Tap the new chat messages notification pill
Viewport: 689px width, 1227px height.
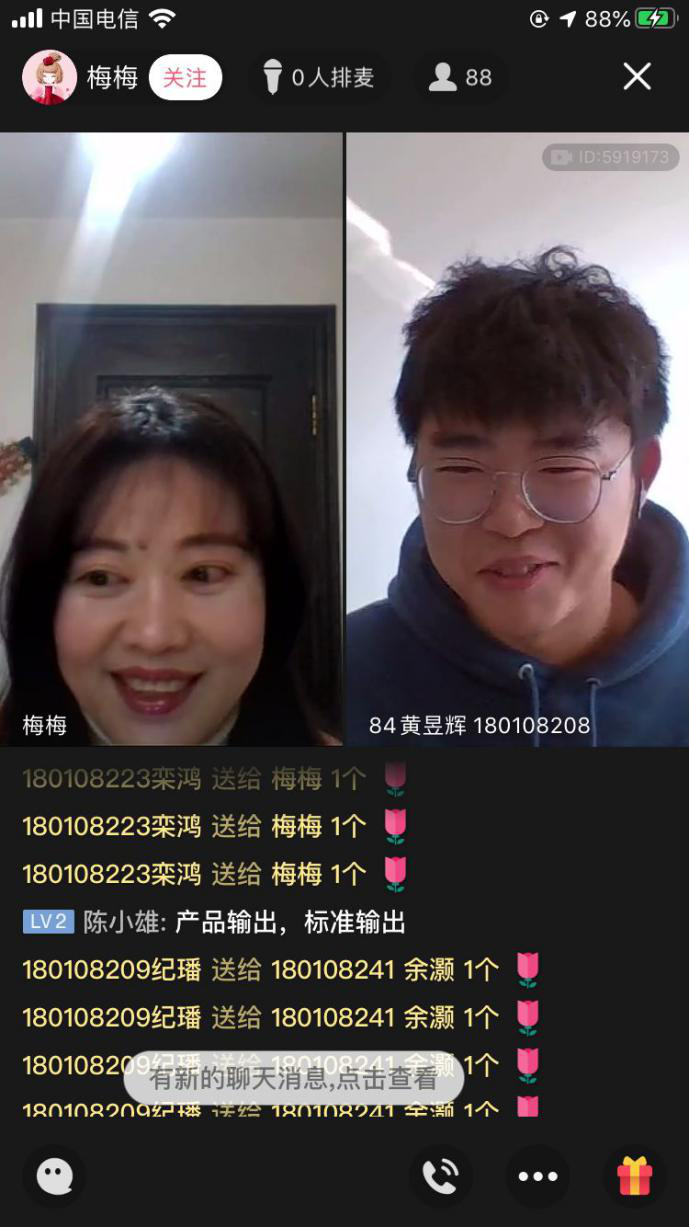[293, 1079]
